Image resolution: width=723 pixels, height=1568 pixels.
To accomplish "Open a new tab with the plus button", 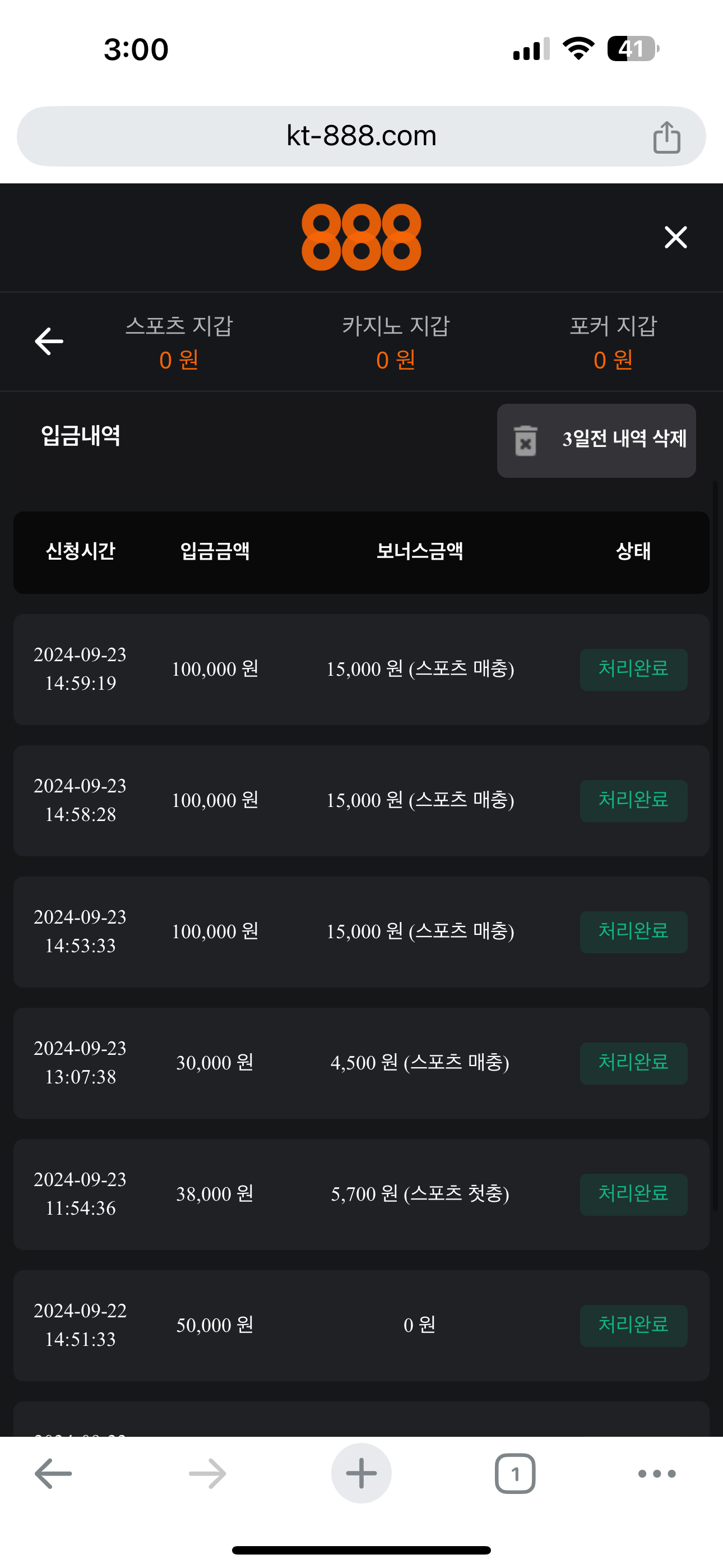I will (361, 1474).
